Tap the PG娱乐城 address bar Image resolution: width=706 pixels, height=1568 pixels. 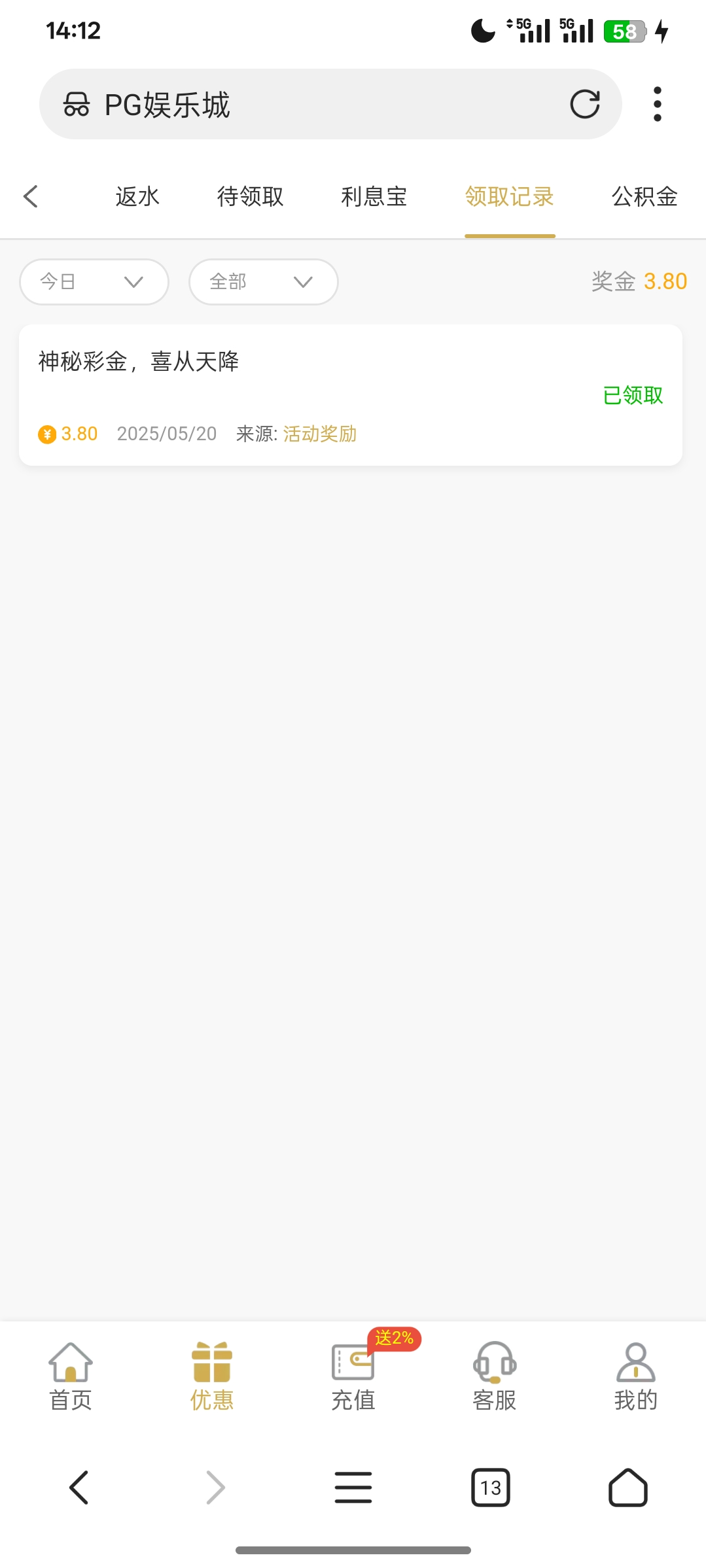(x=314, y=105)
